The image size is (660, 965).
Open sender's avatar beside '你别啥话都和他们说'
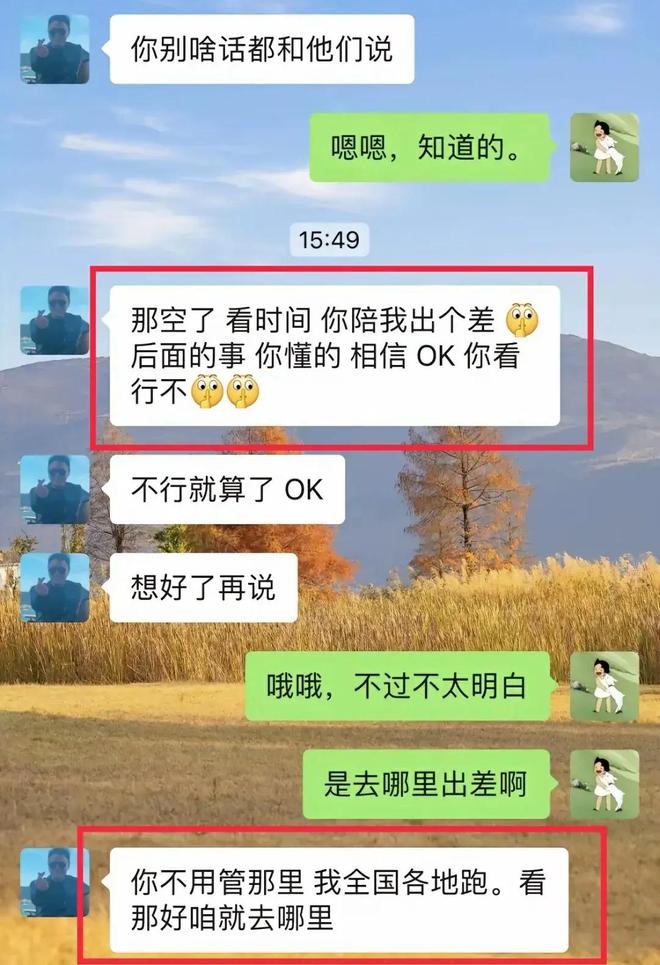tap(54, 49)
